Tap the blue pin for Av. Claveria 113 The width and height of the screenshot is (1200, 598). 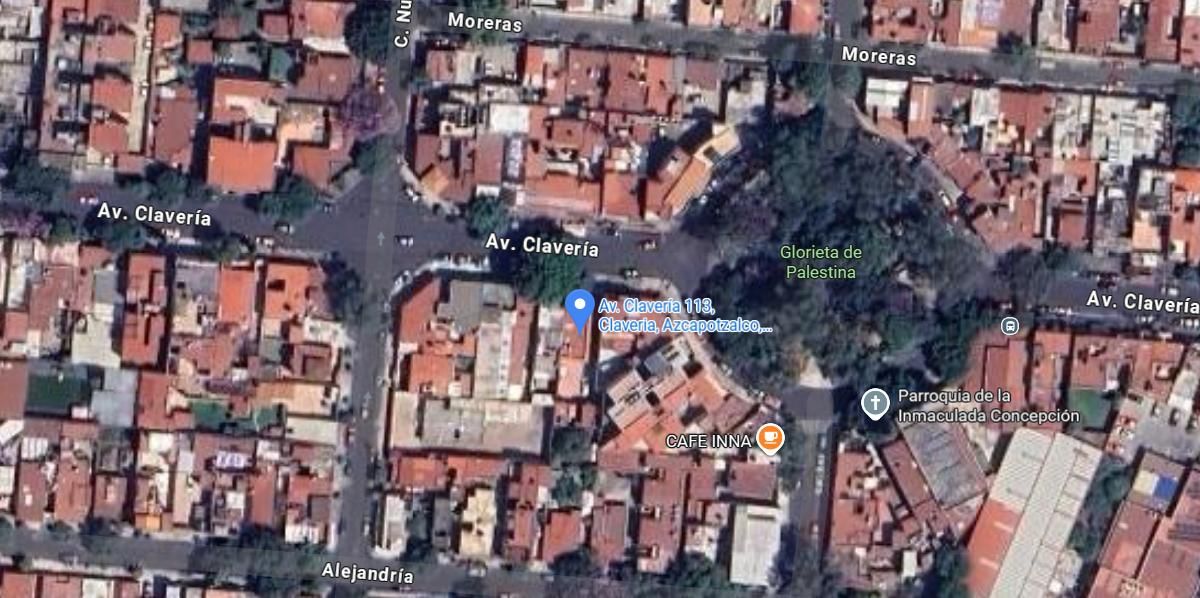click(580, 307)
